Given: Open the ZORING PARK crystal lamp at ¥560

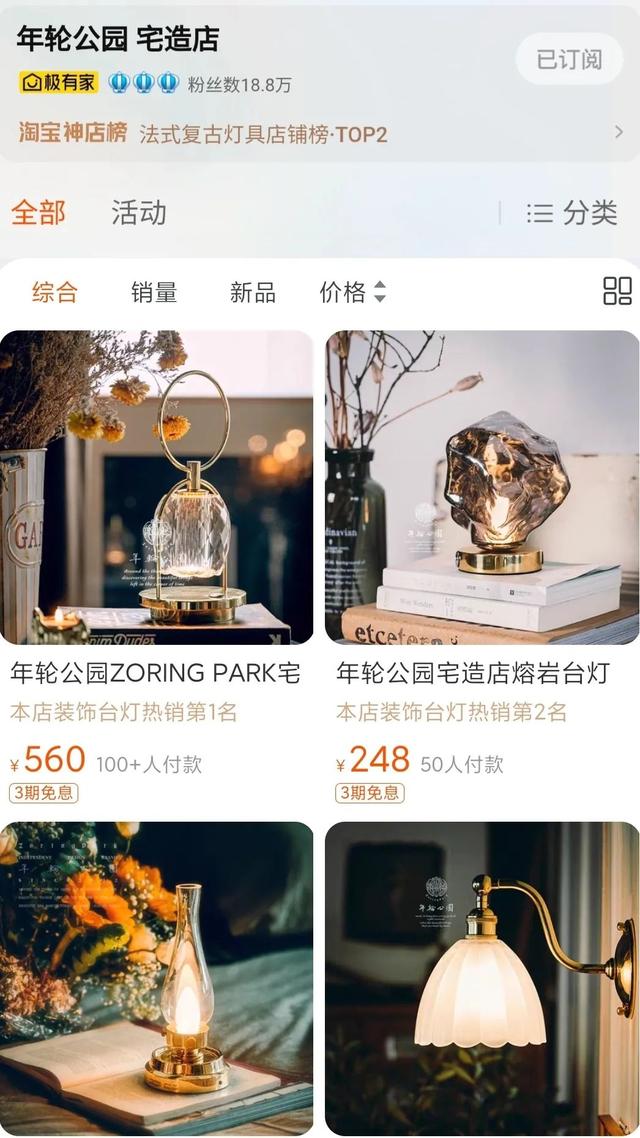Looking at the screenshot, I should [x=156, y=487].
